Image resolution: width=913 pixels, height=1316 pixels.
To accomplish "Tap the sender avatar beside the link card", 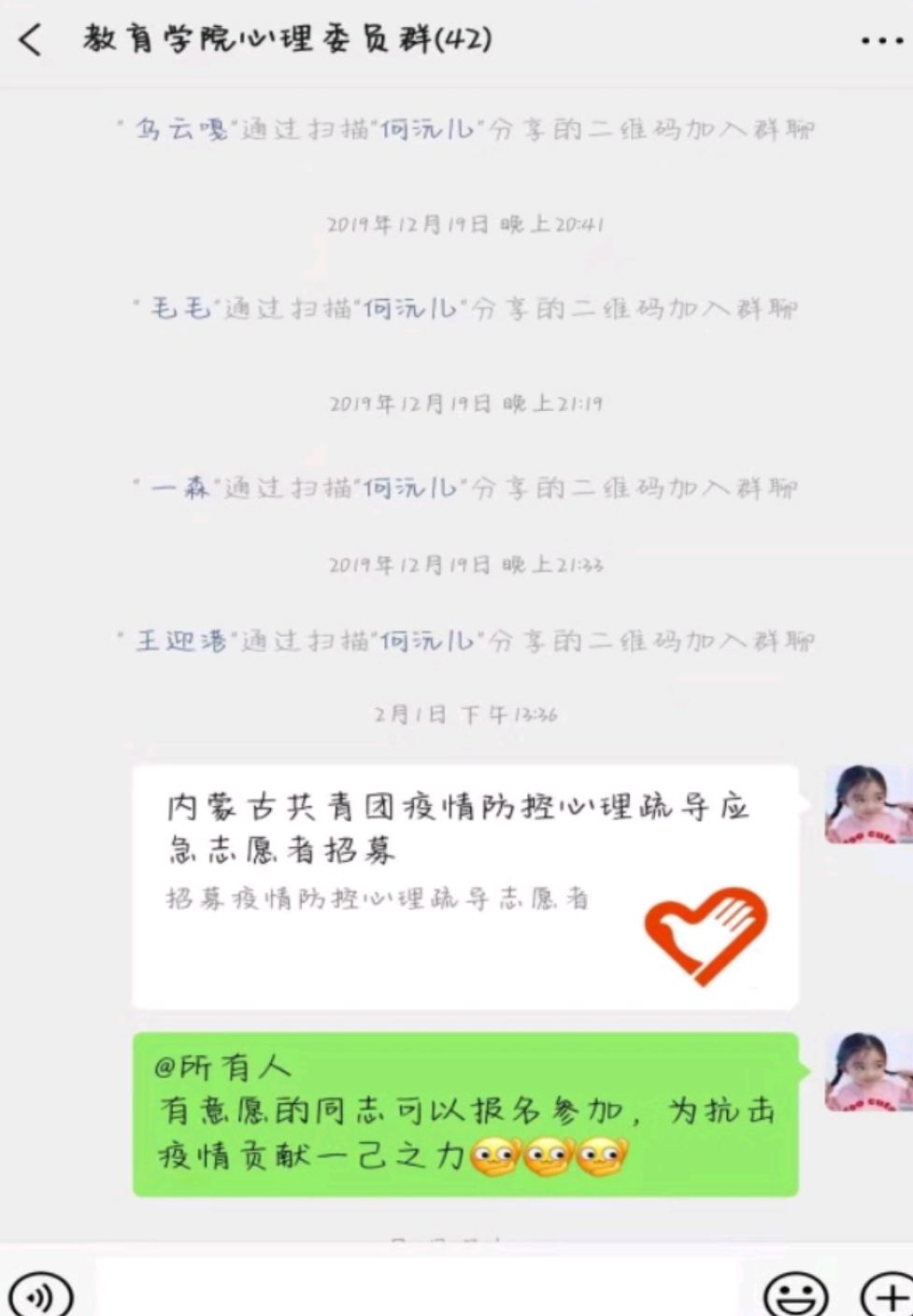I will coord(865,805).
